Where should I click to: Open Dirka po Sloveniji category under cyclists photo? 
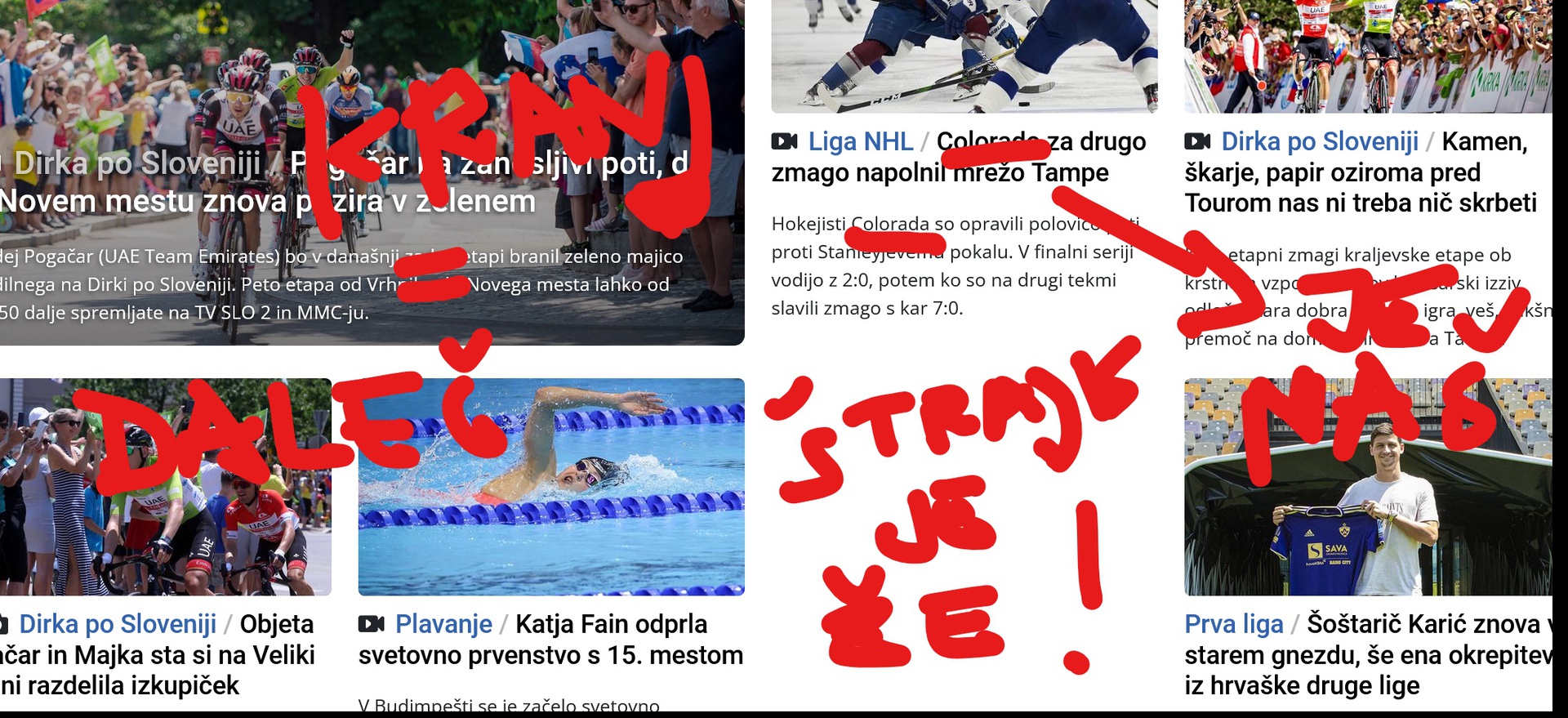(x=117, y=624)
